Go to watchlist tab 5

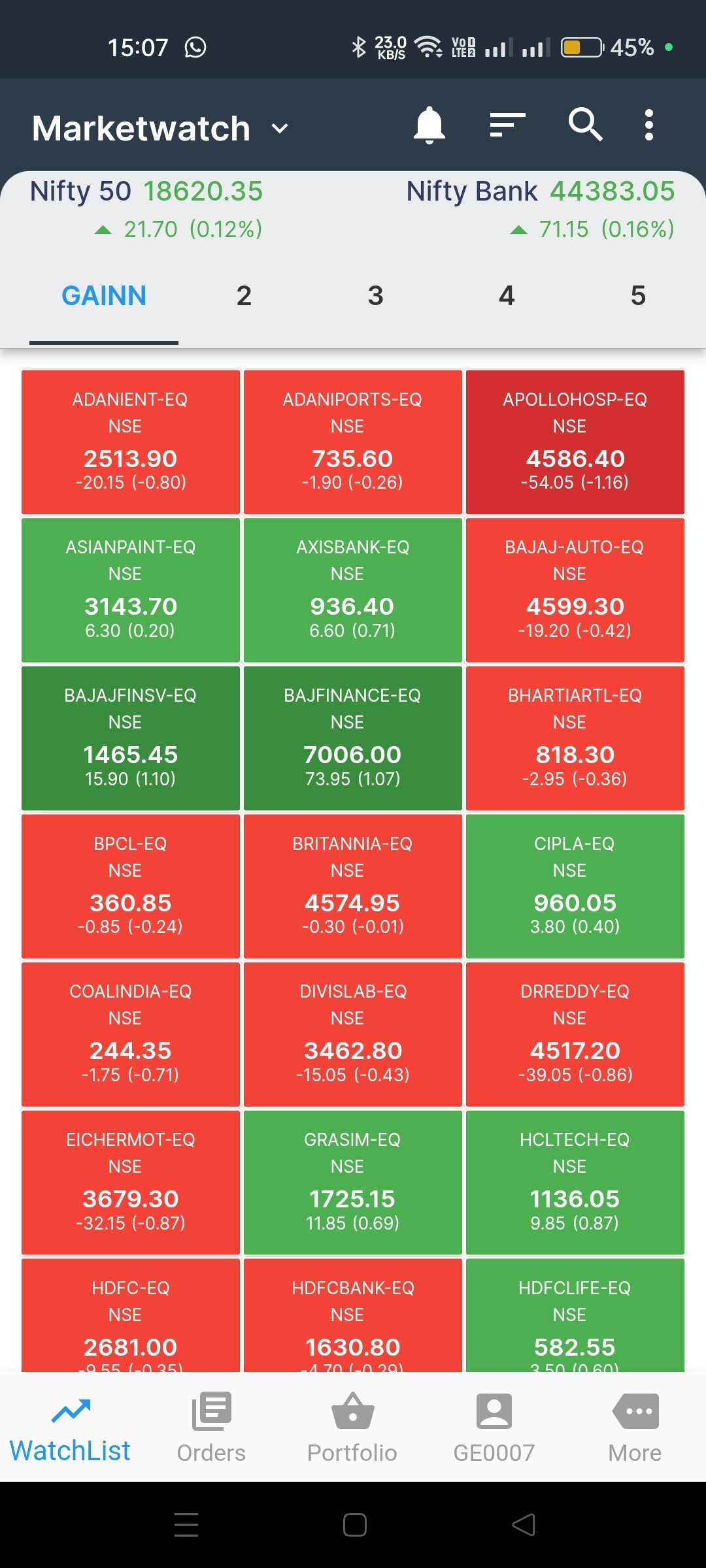click(x=638, y=296)
